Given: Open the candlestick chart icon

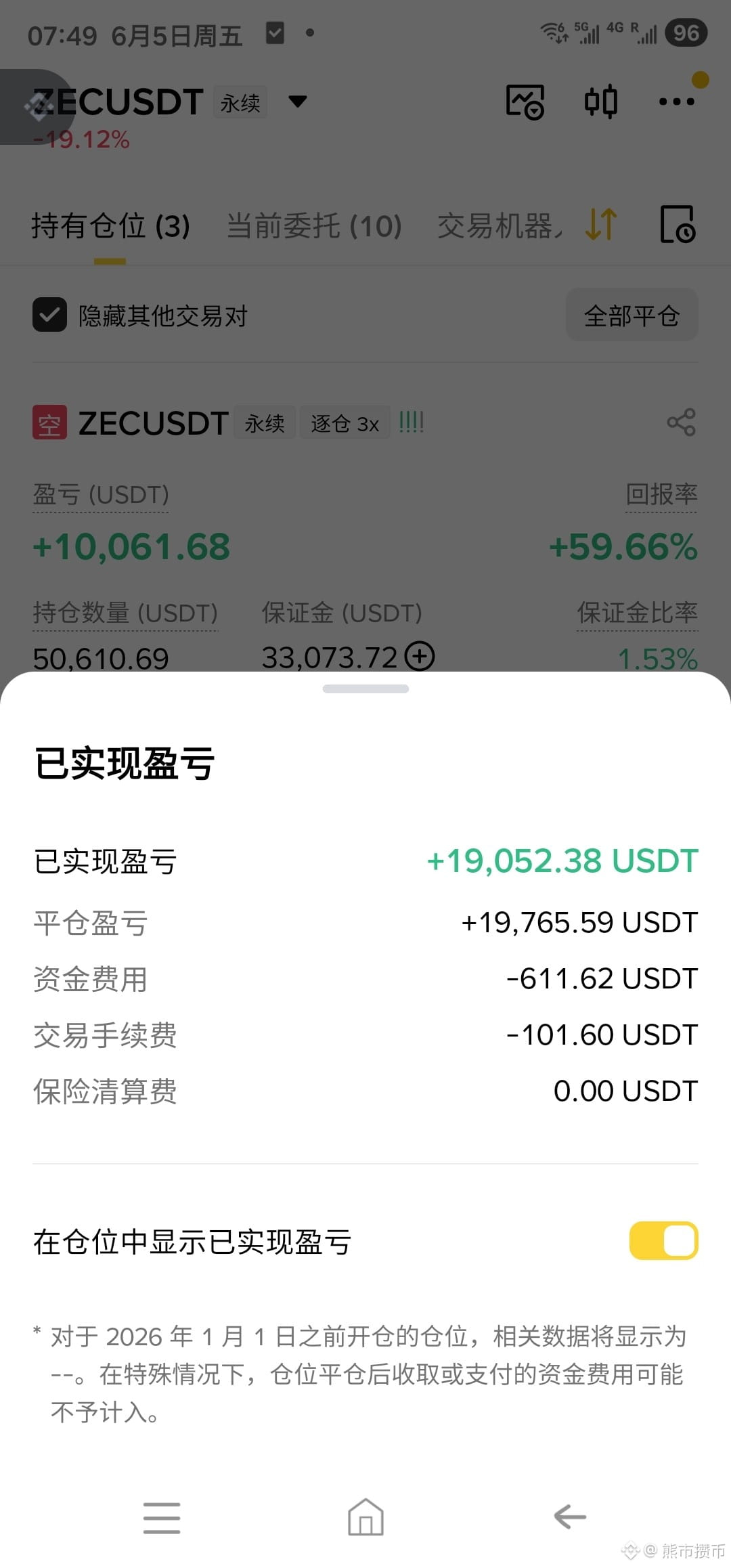Looking at the screenshot, I should point(600,102).
